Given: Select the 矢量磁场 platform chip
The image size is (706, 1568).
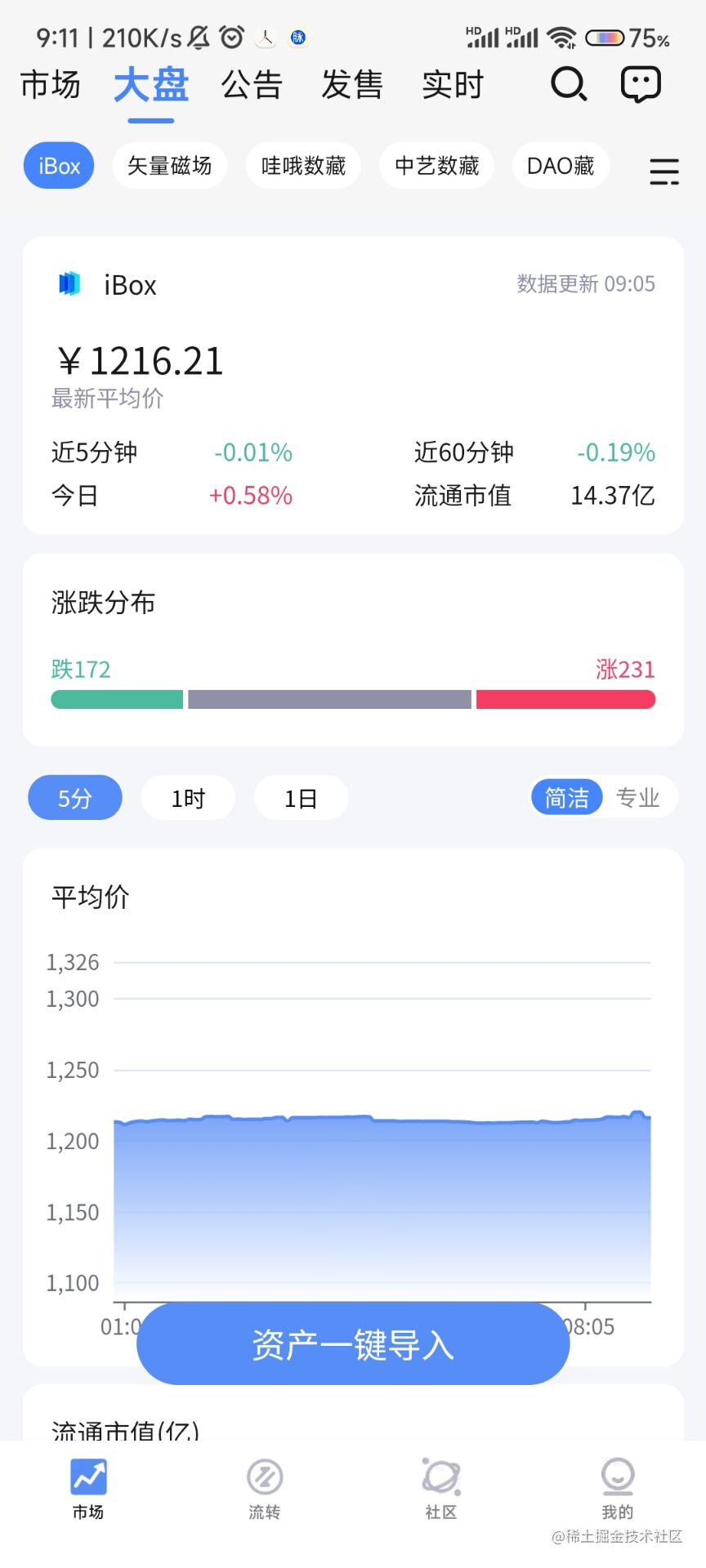Looking at the screenshot, I should [x=169, y=166].
